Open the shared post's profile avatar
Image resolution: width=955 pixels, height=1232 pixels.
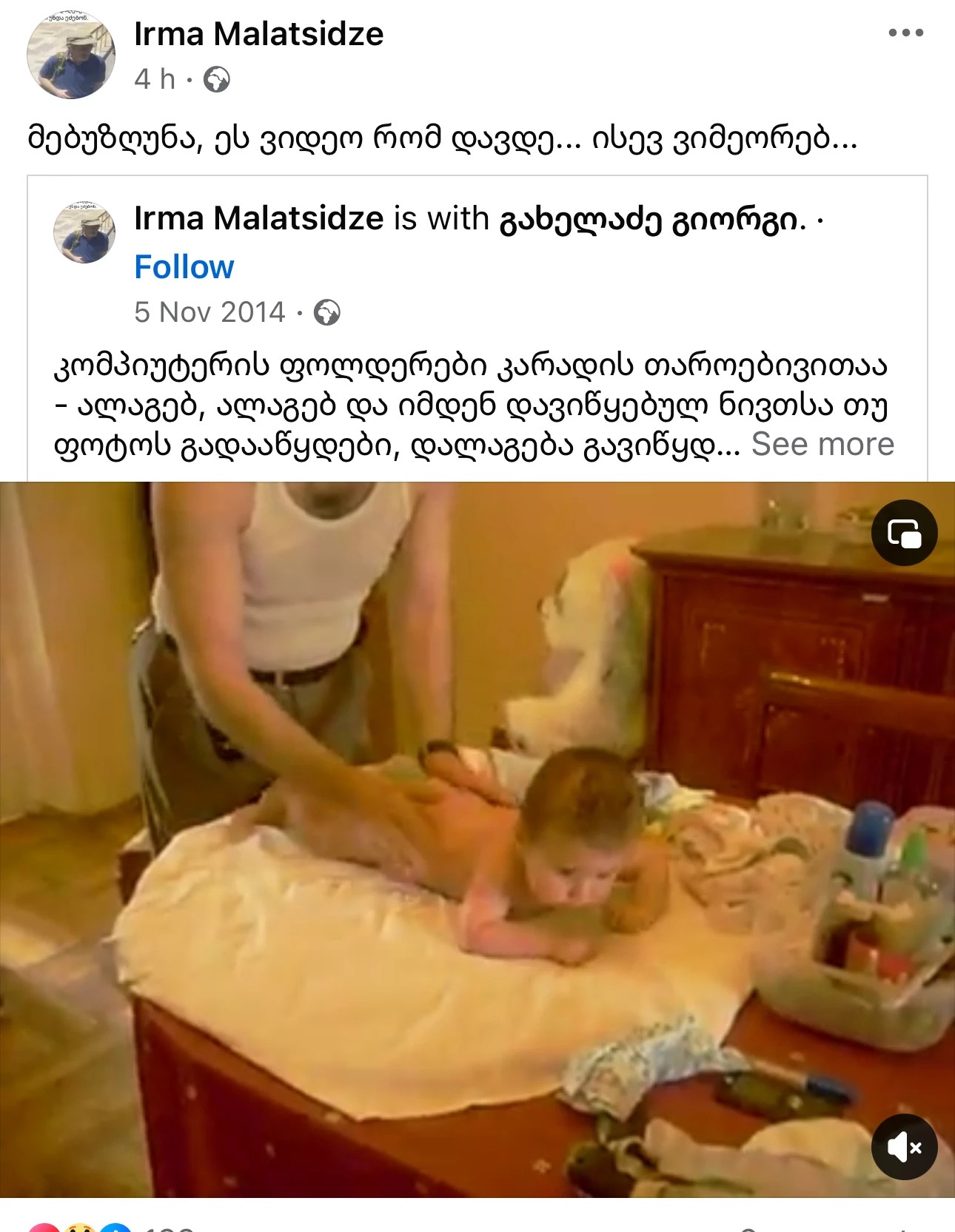[x=84, y=232]
